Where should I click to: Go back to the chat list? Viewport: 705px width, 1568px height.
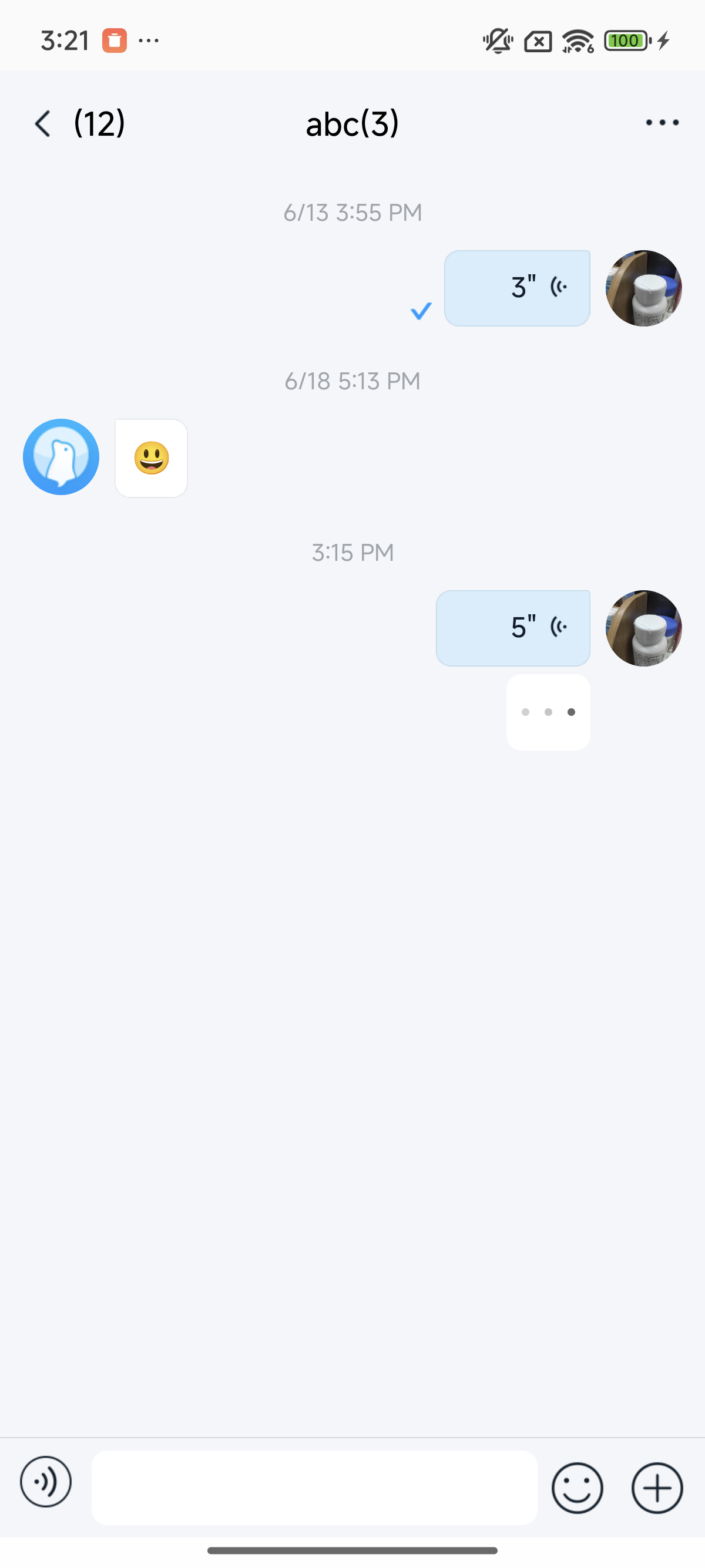pos(43,123)
